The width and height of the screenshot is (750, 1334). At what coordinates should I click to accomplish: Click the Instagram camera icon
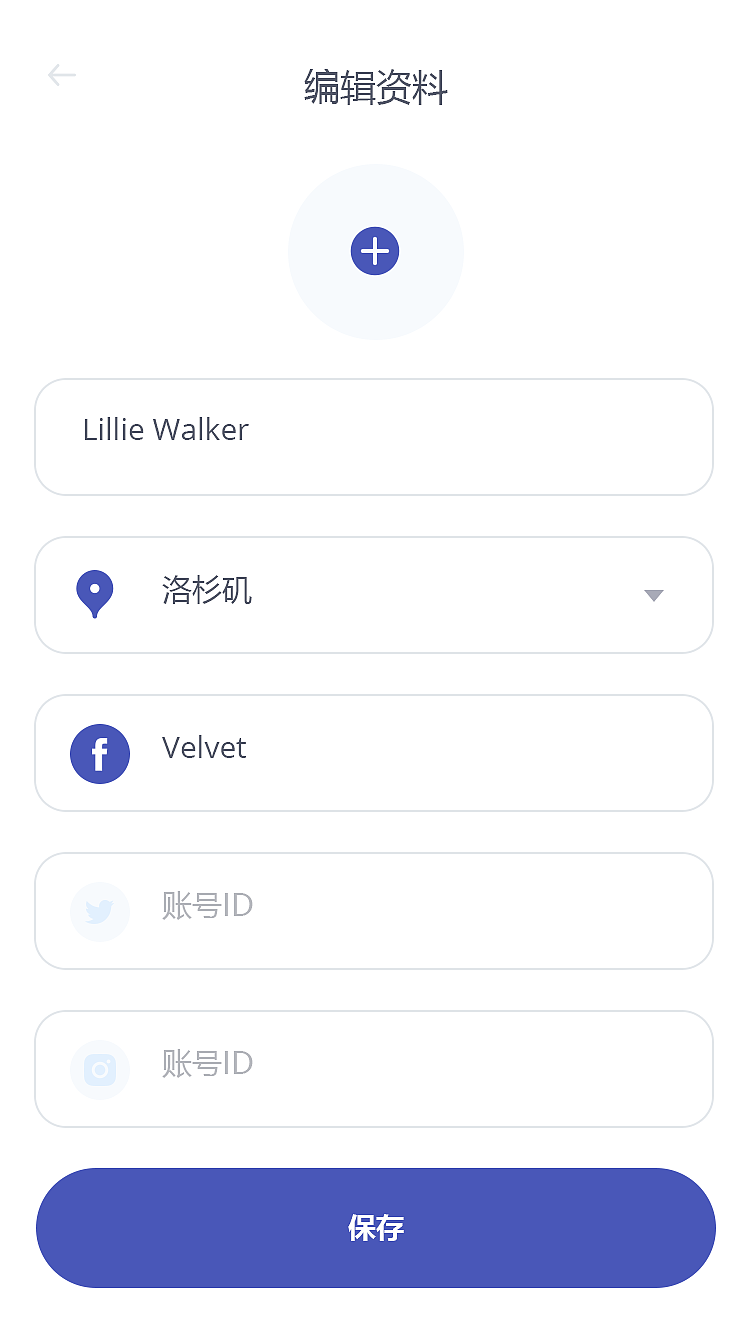(100, 1069)
